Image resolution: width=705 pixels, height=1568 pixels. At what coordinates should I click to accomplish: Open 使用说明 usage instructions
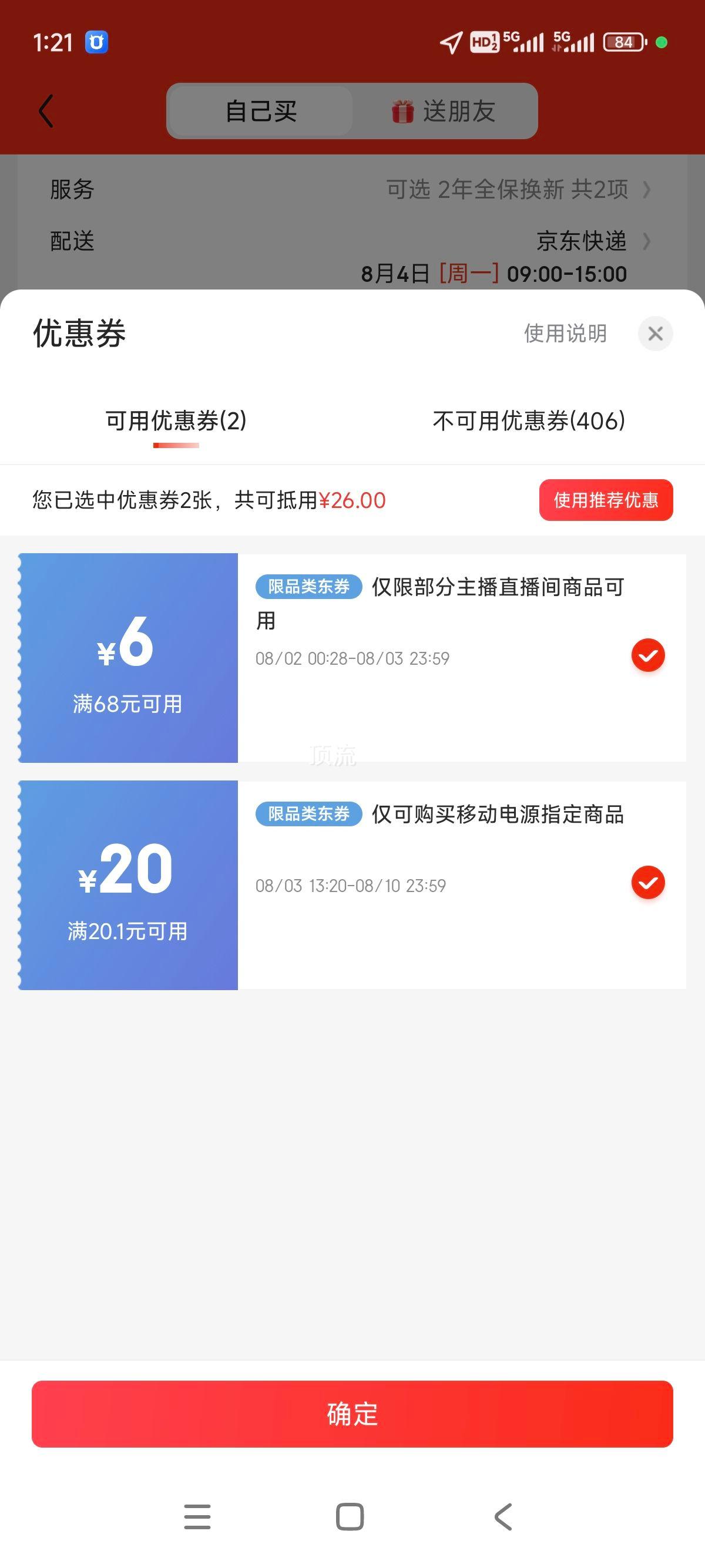point(565,334)
